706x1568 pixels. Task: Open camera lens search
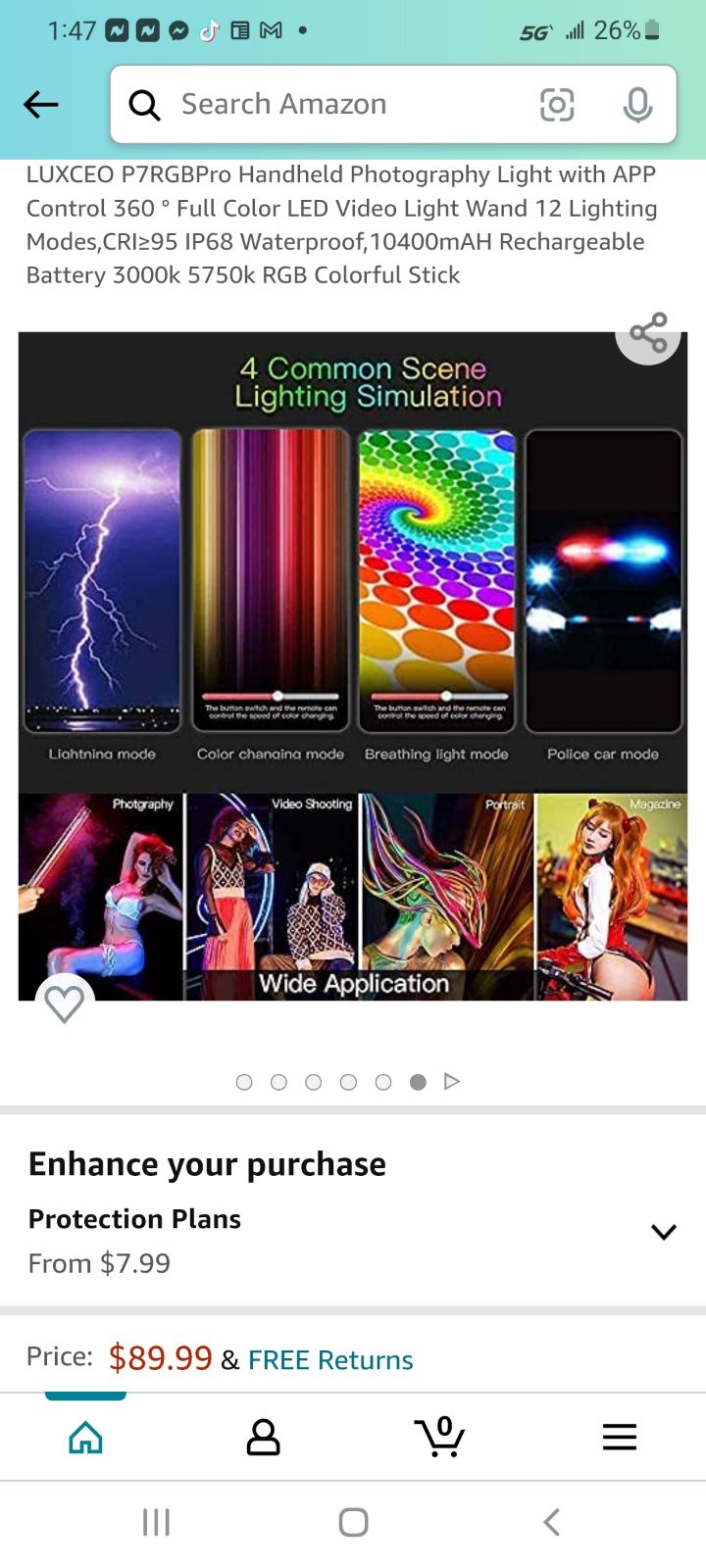557,104
